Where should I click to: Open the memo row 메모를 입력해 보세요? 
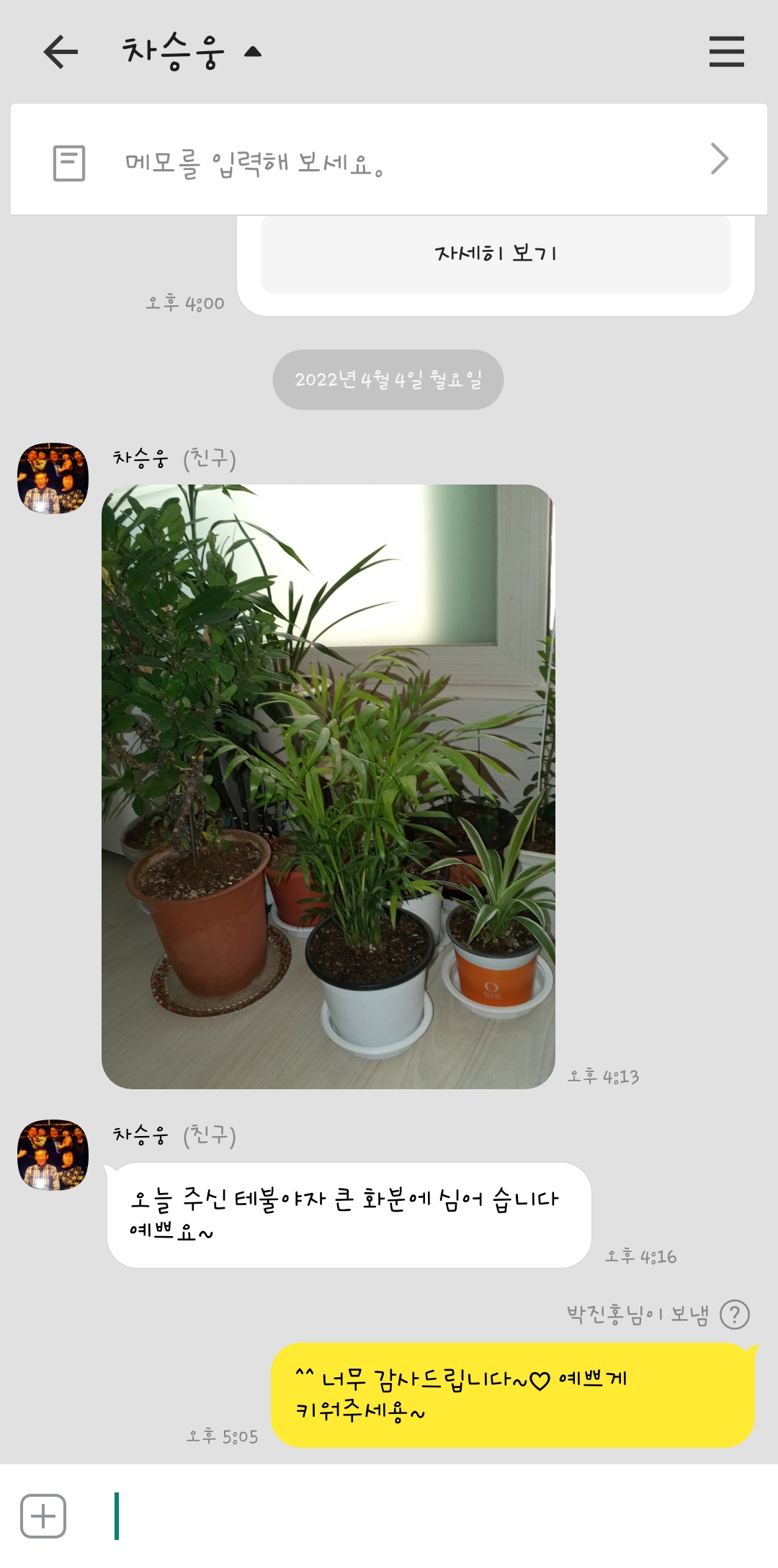(x=389, y=160)
